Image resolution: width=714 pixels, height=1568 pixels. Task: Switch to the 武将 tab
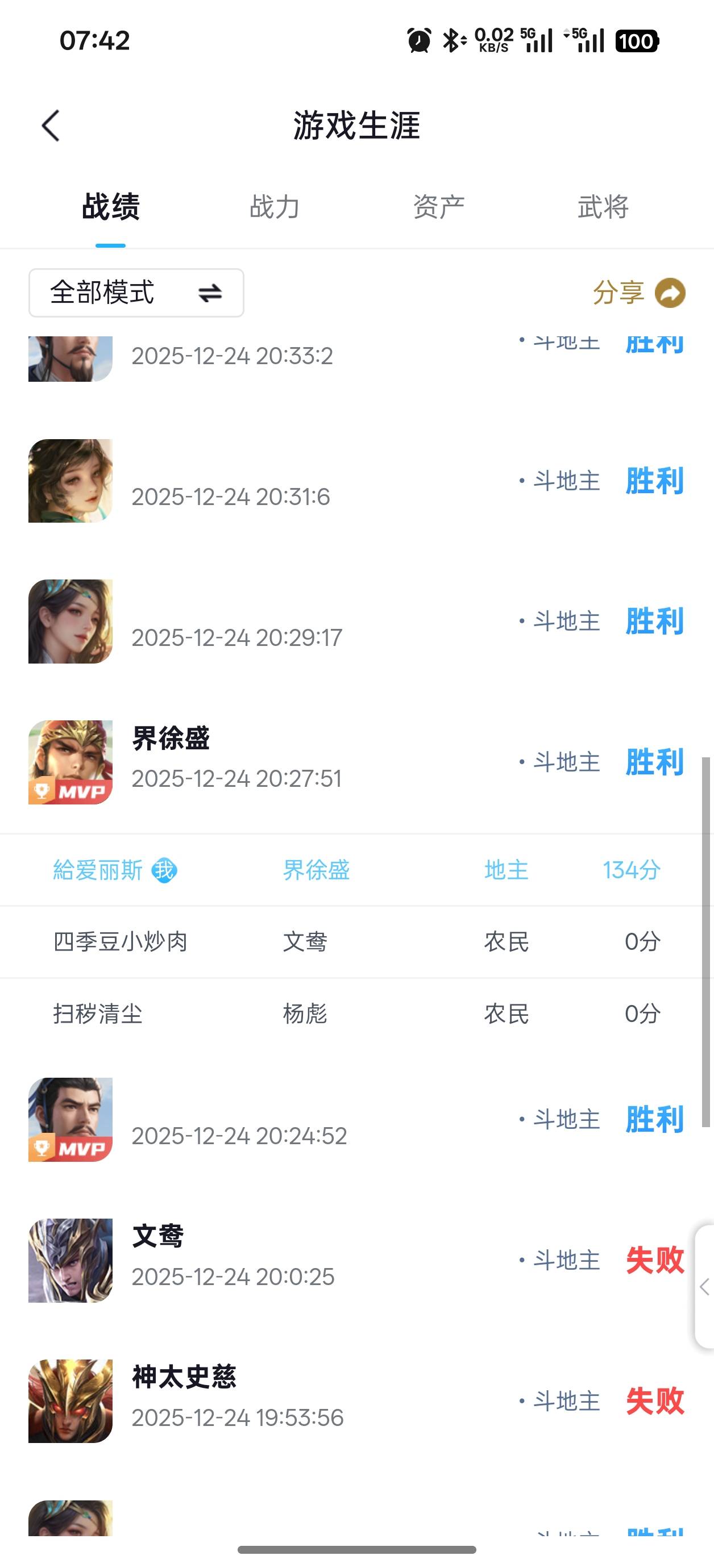click(x=603, y=207)
